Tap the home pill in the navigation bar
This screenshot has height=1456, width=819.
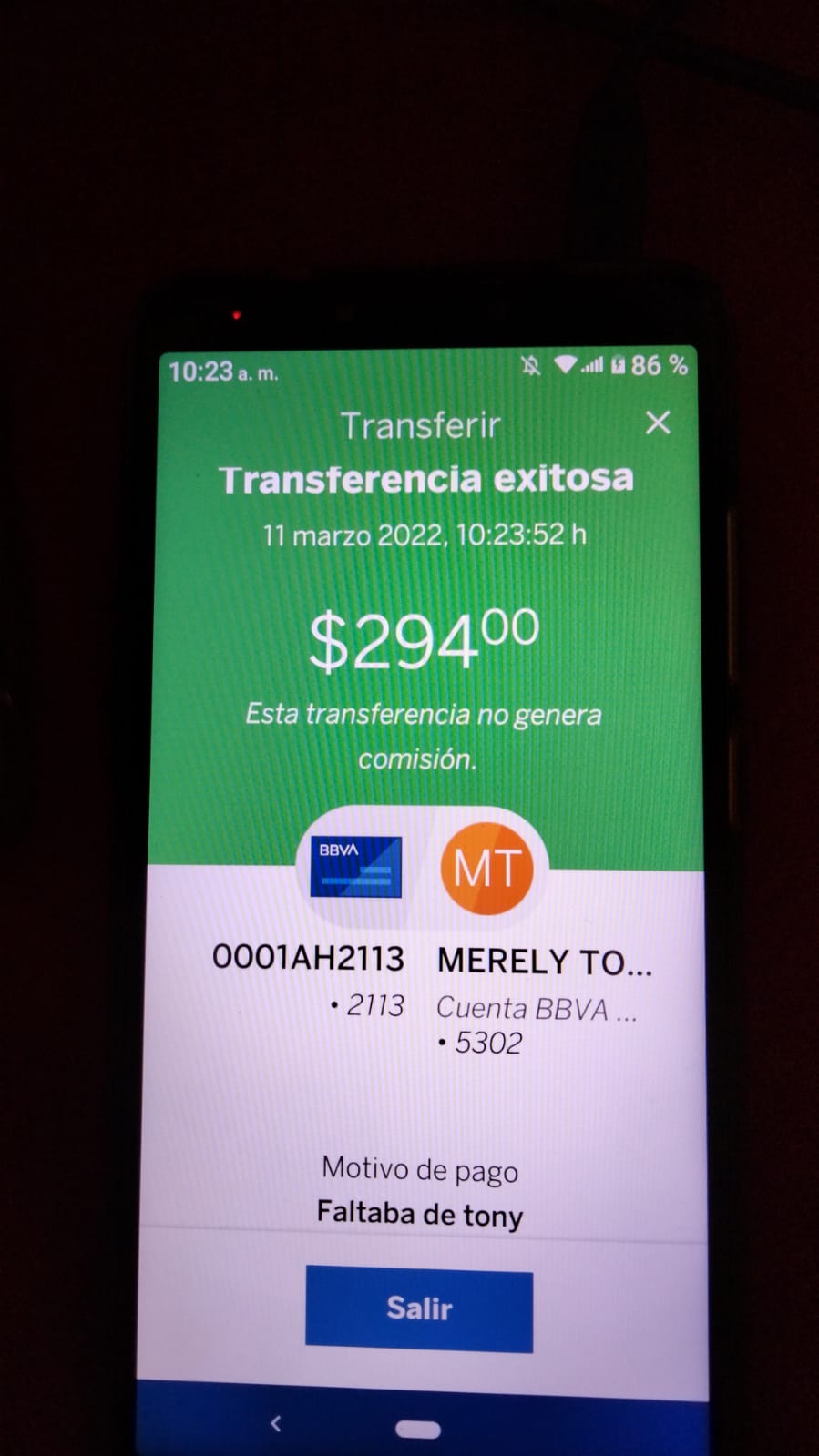tap(418, 1429)
